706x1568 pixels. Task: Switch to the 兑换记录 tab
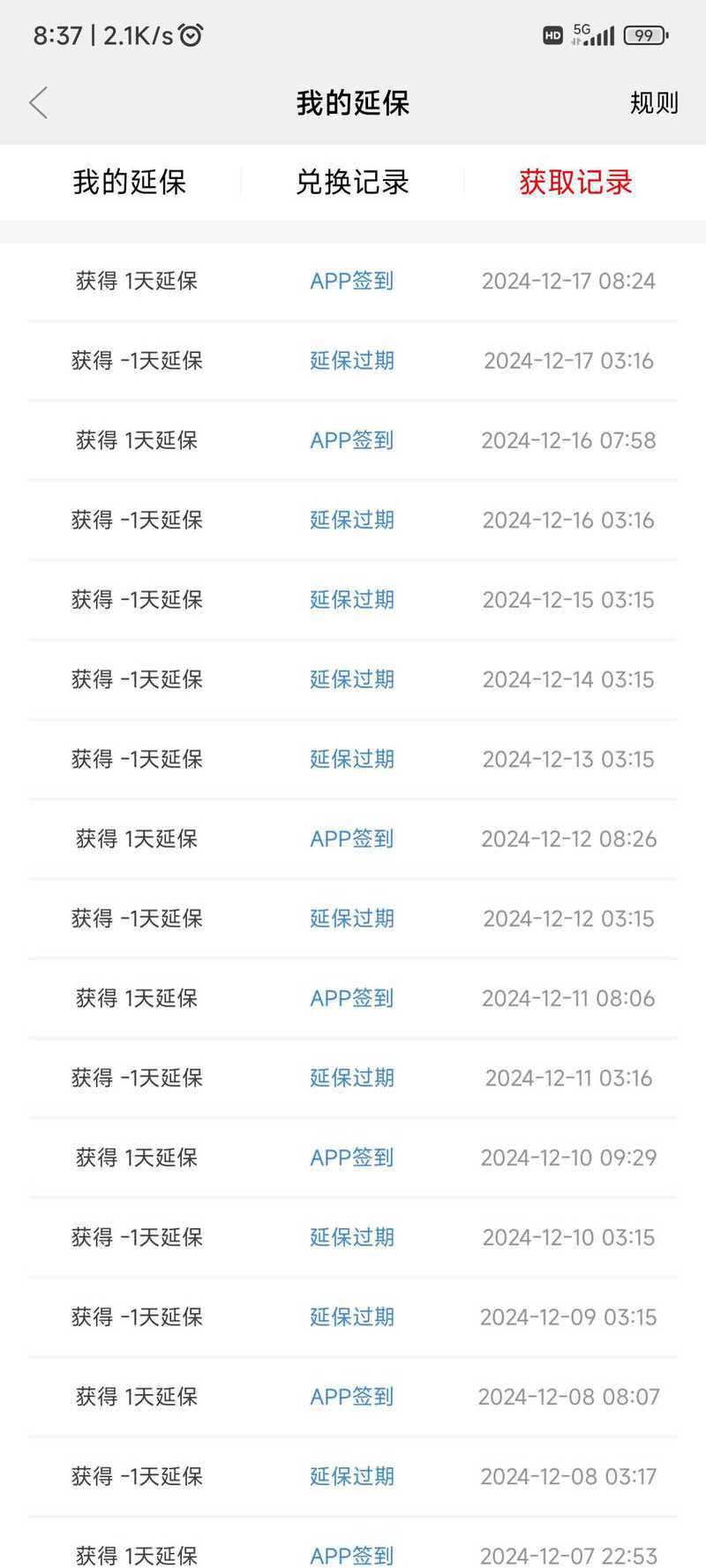click(352, 182)
